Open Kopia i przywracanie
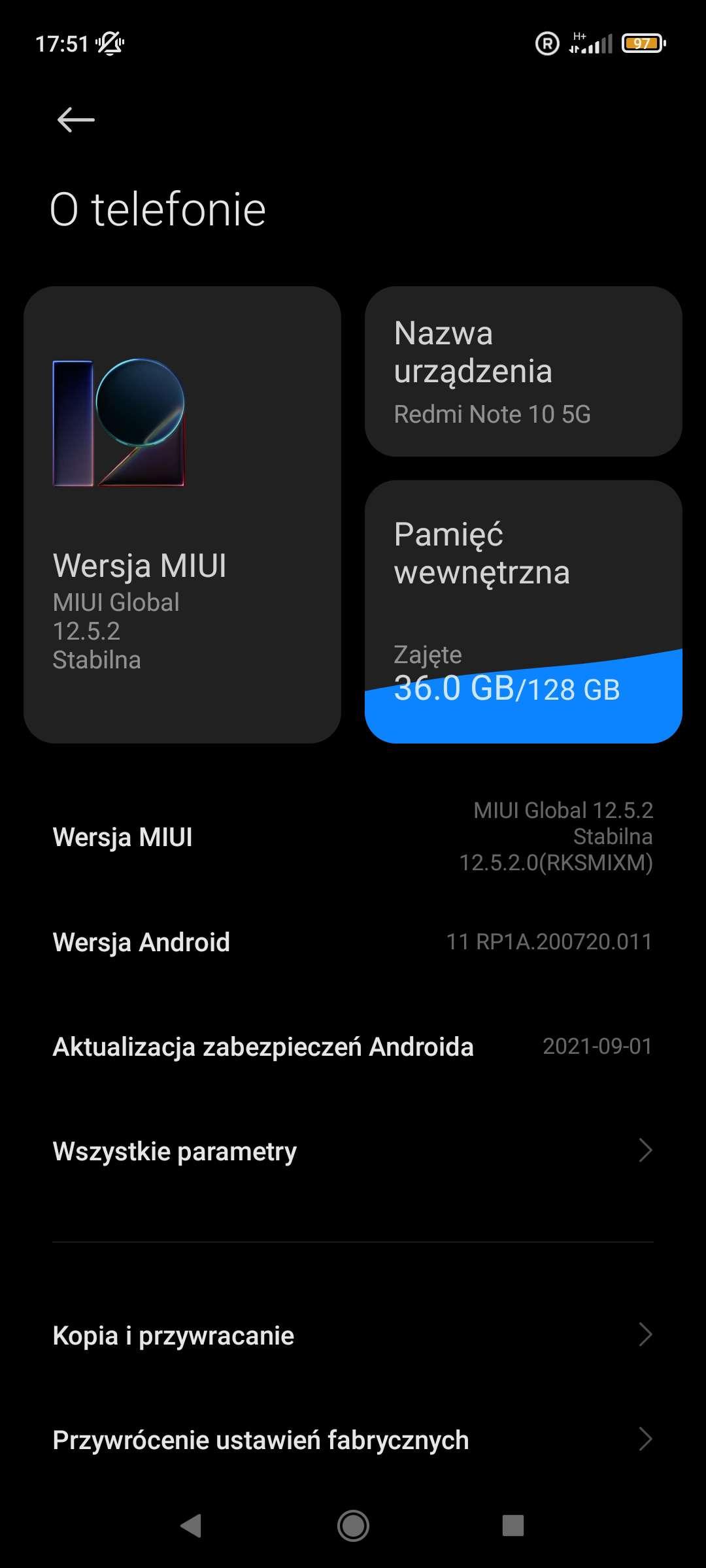The height and width of the screenshot is (1568, 706). tap(353, 1335)
